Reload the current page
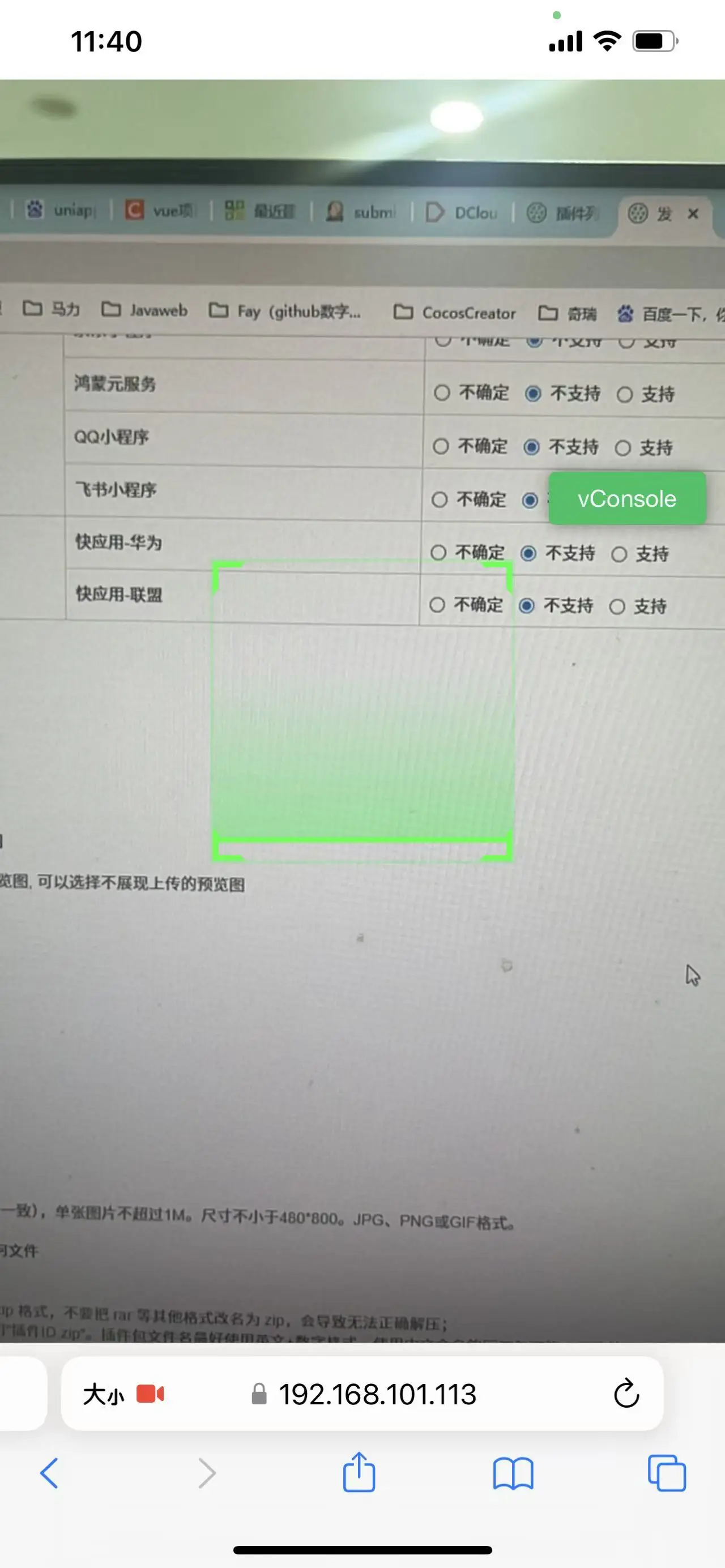Image resolution: width=725 pixels, height=1568 pixels. [626, 1394]
